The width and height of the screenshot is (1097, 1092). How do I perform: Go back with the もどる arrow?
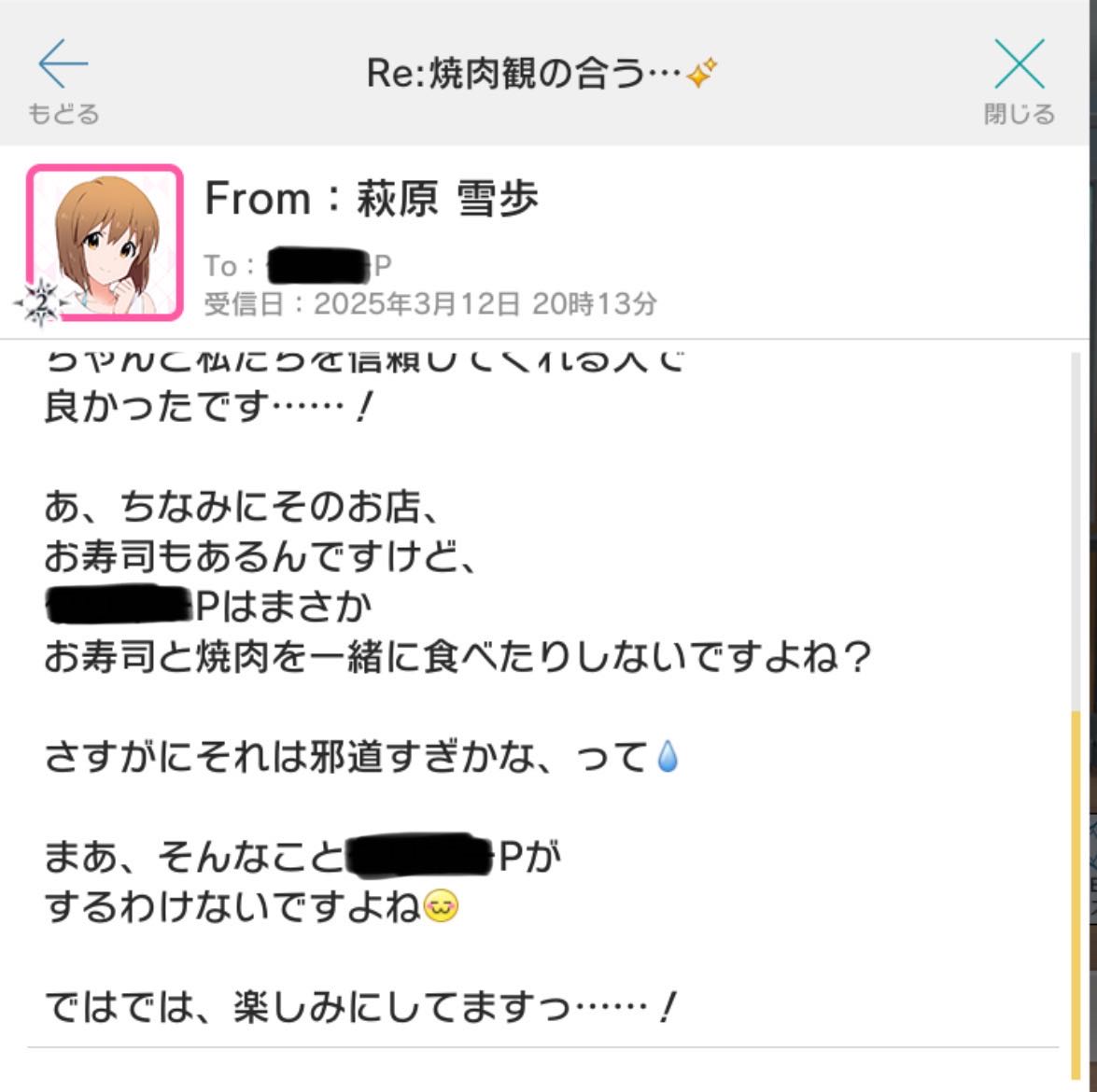coord(63,80)
